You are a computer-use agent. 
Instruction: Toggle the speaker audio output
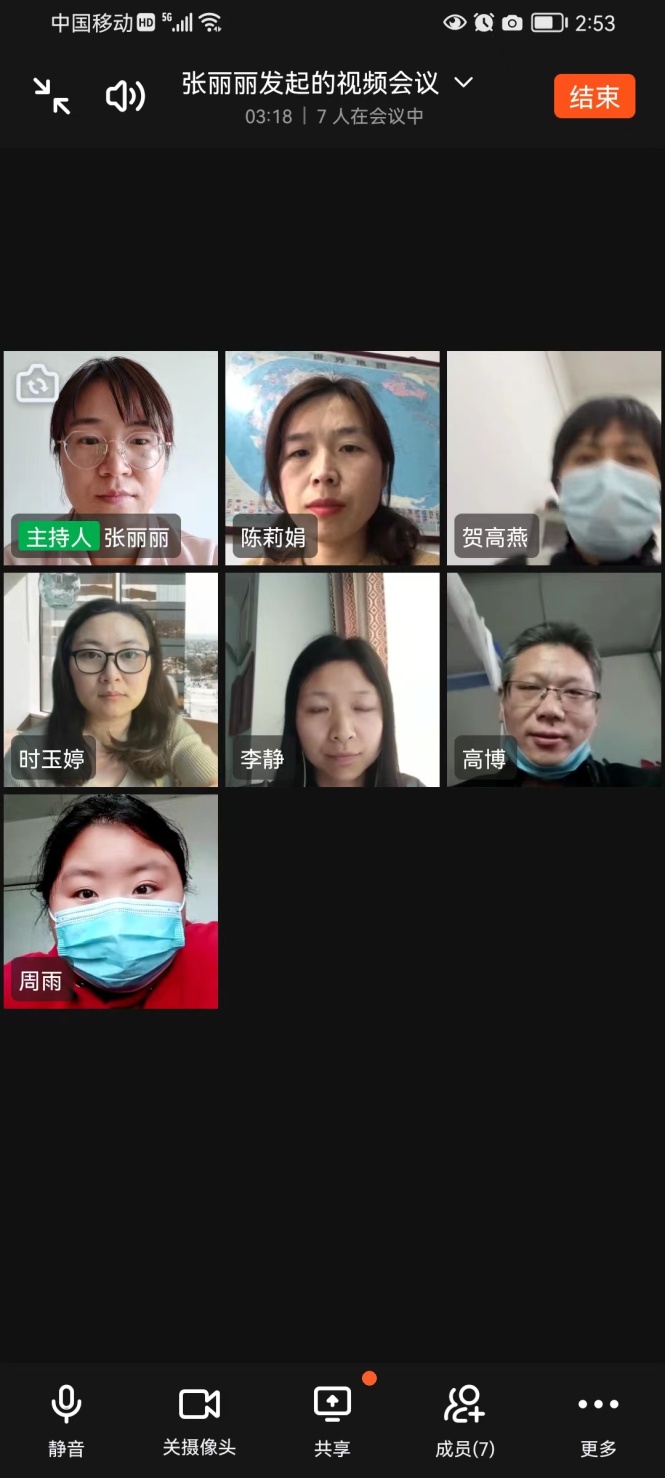[125, 96]
